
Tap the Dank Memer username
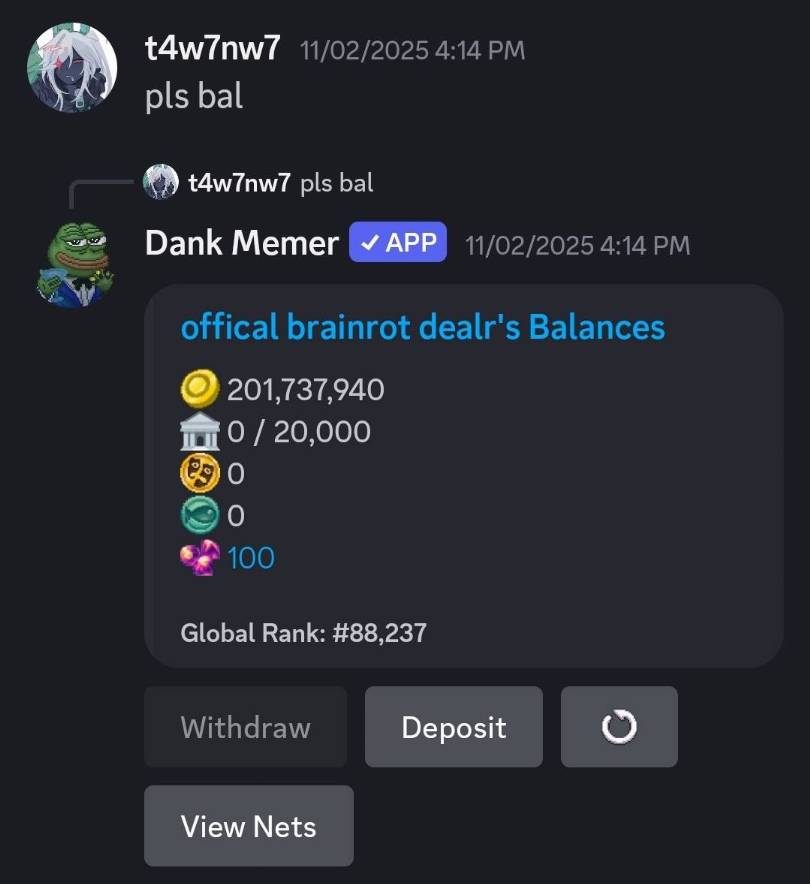pos(241,243)
